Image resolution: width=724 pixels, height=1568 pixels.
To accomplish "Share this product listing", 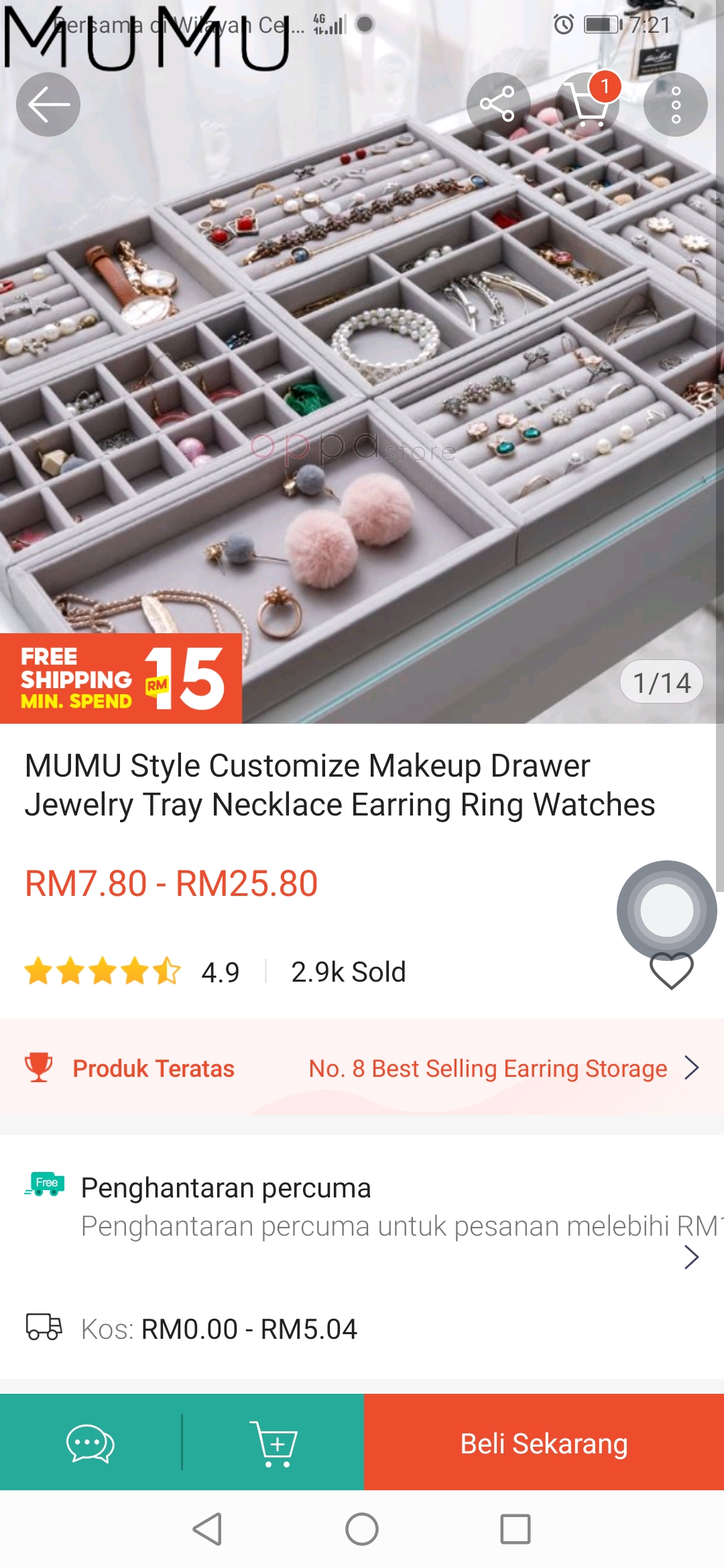I will coord(497,105).
